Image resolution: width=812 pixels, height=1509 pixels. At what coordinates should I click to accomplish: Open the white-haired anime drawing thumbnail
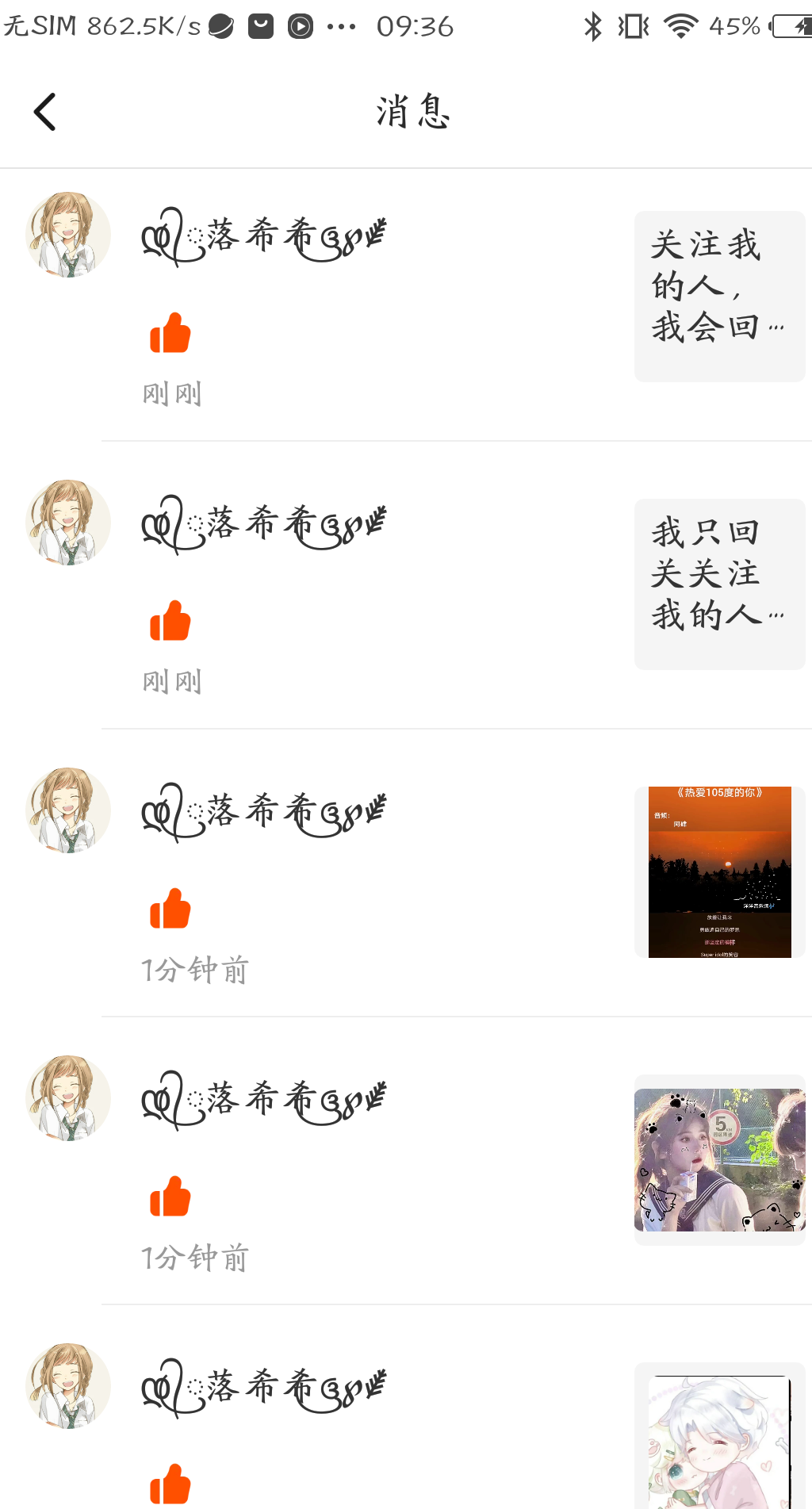coord(719,1439)
